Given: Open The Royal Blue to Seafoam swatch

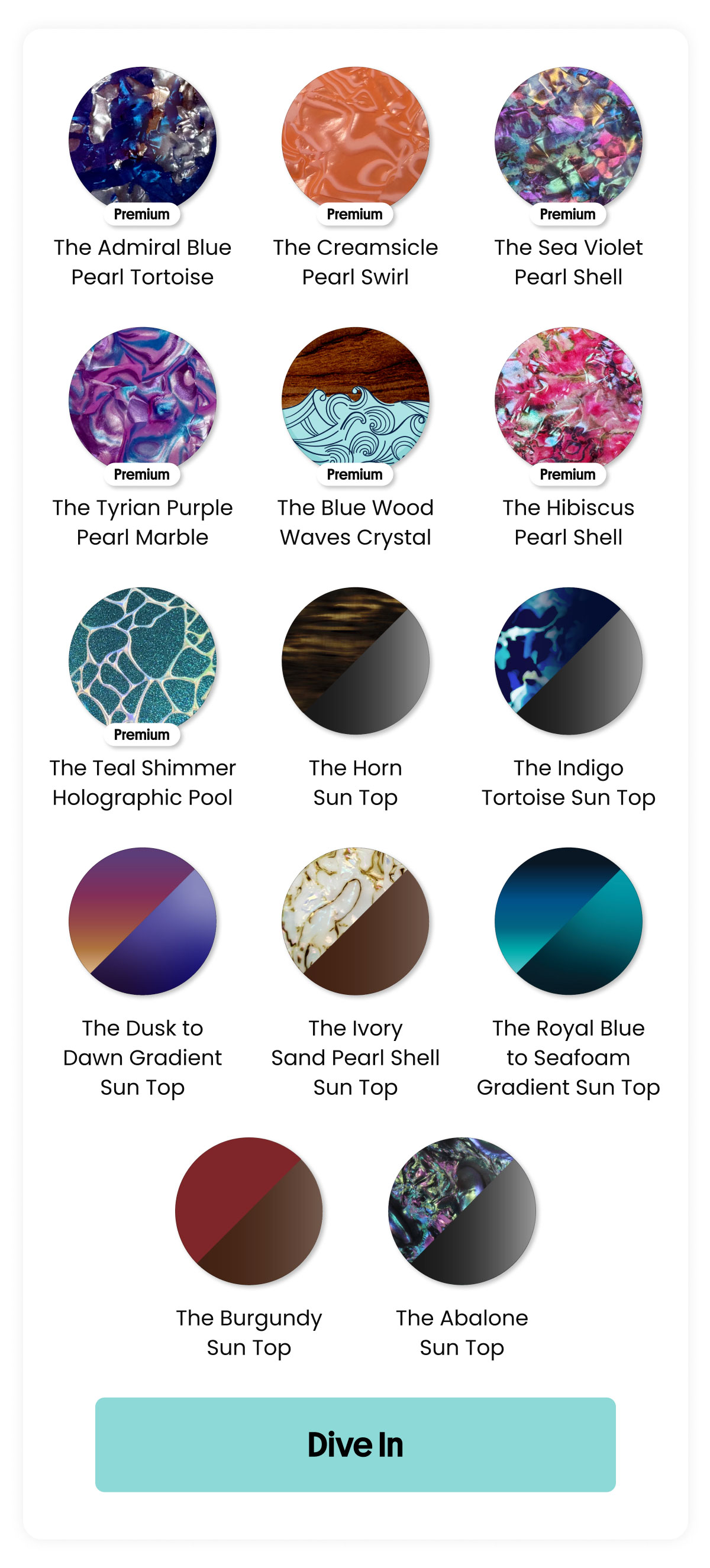Looking at the screenshot, I should (x=568, y=920).
